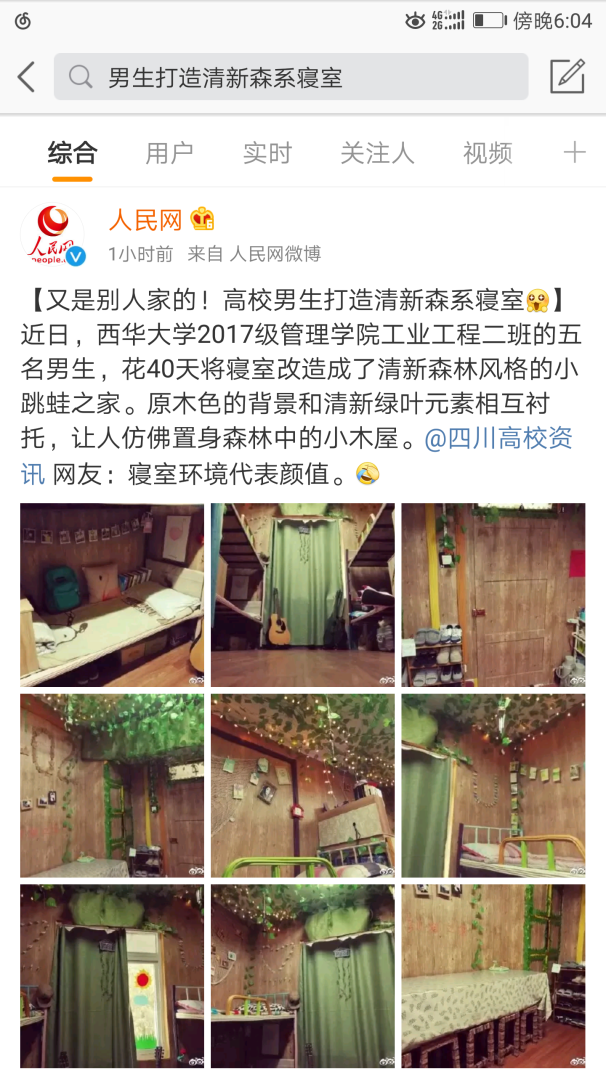View last photo in second row
The width and height of the screenshot is (606, 1077).
pos(493,785)
